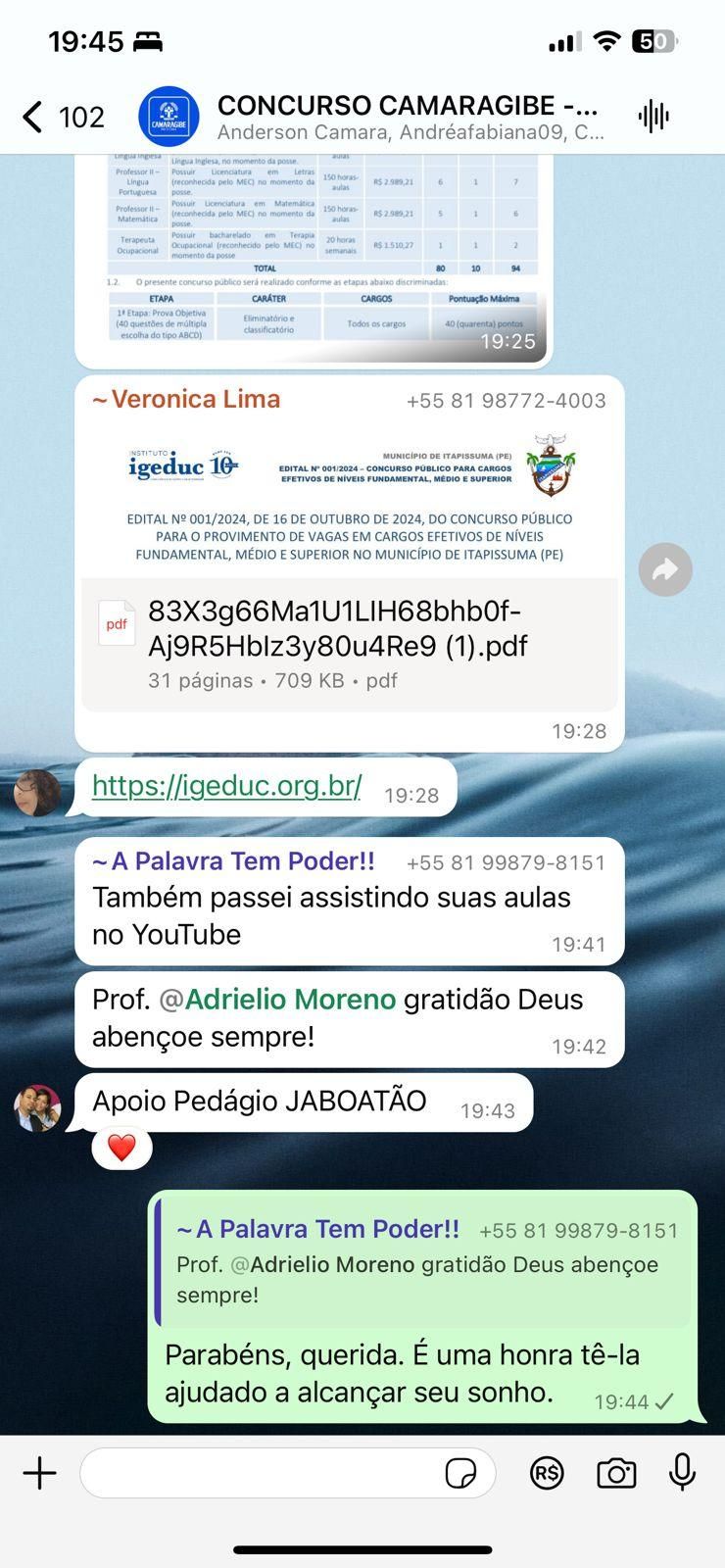The width and height of the screenshot is (725, 1568).
Task: Tap the message input field
Action: pos(260,1473)
